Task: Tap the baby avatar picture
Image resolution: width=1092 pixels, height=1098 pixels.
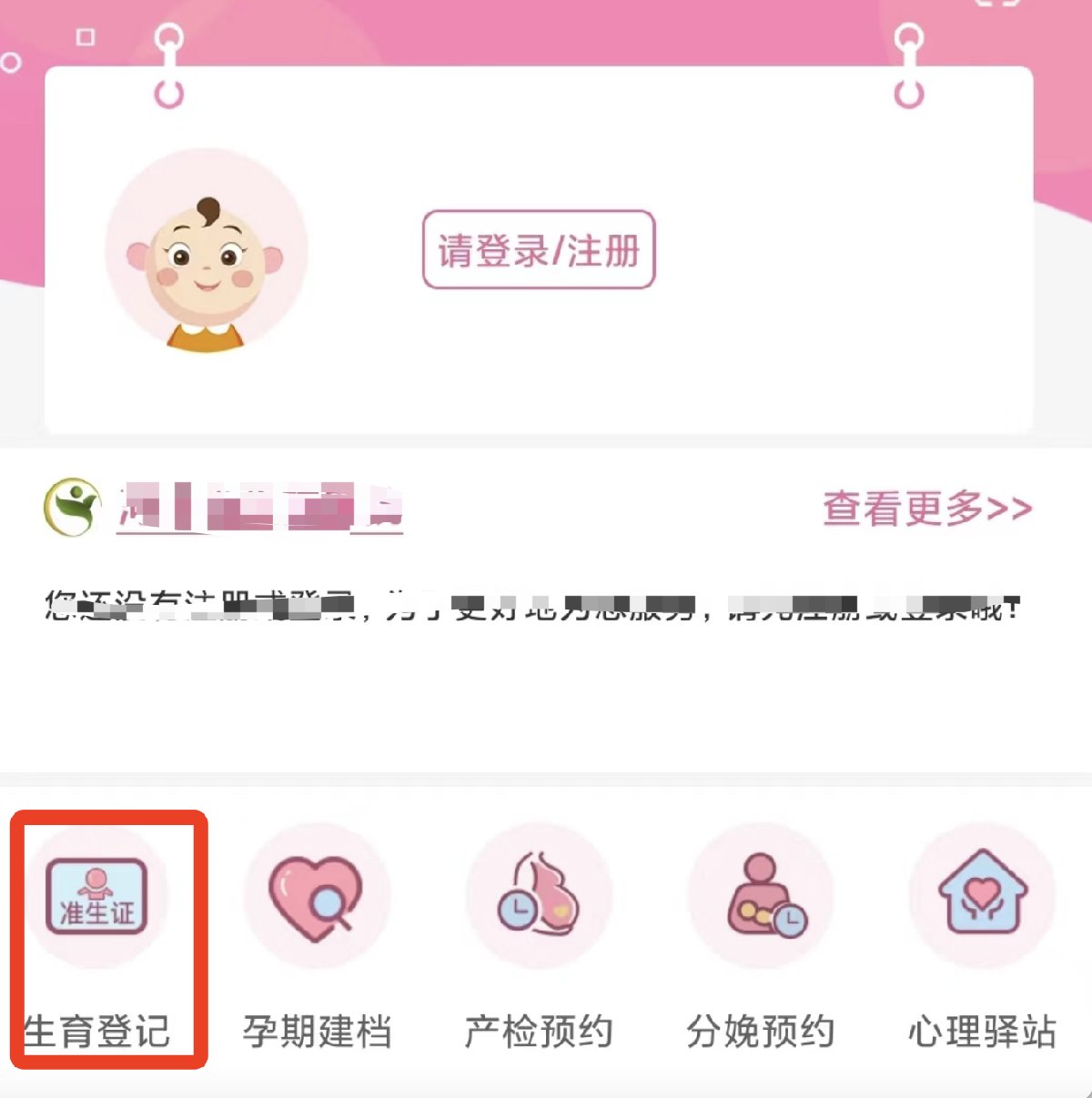Action: (x=207, y=252)
